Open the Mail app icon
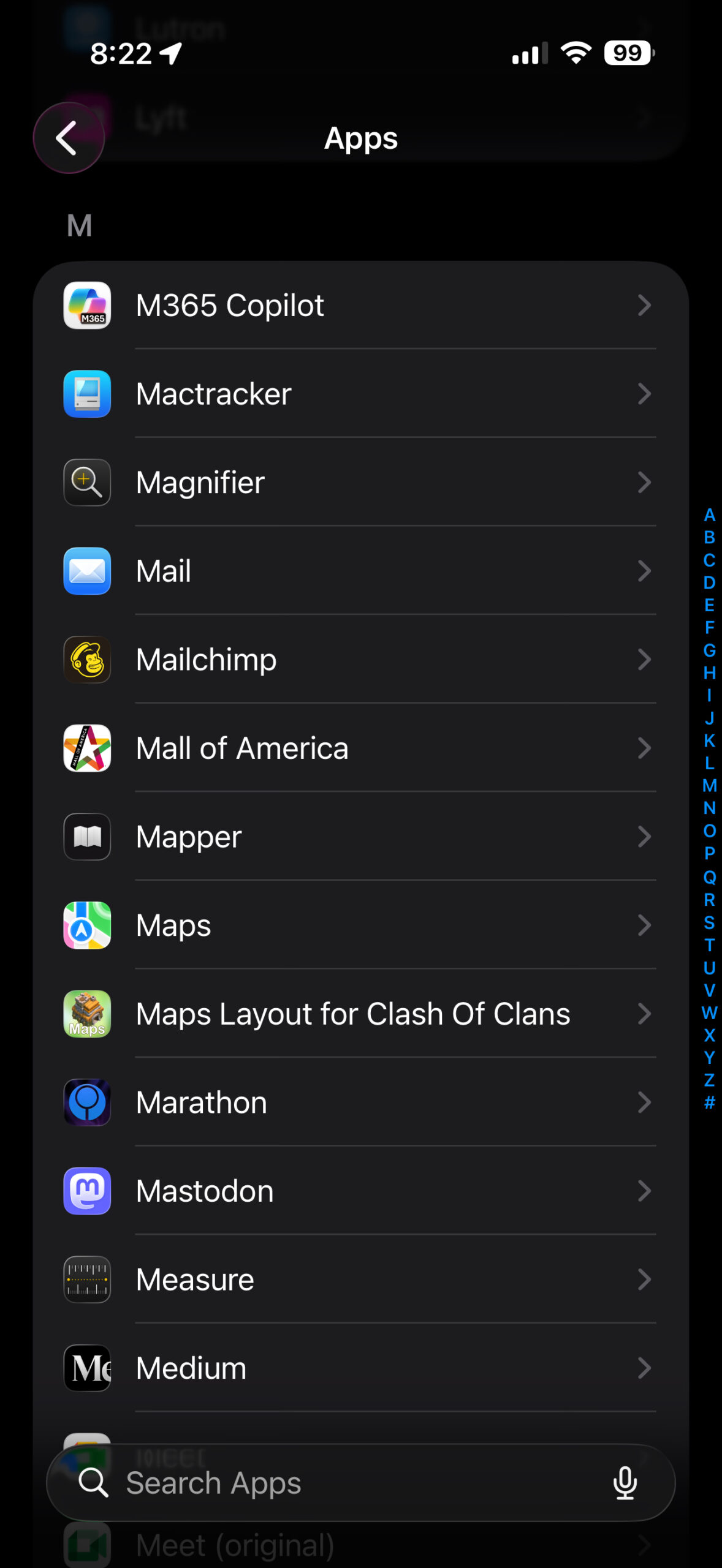 pyautogui.click(x=86, y=571)
